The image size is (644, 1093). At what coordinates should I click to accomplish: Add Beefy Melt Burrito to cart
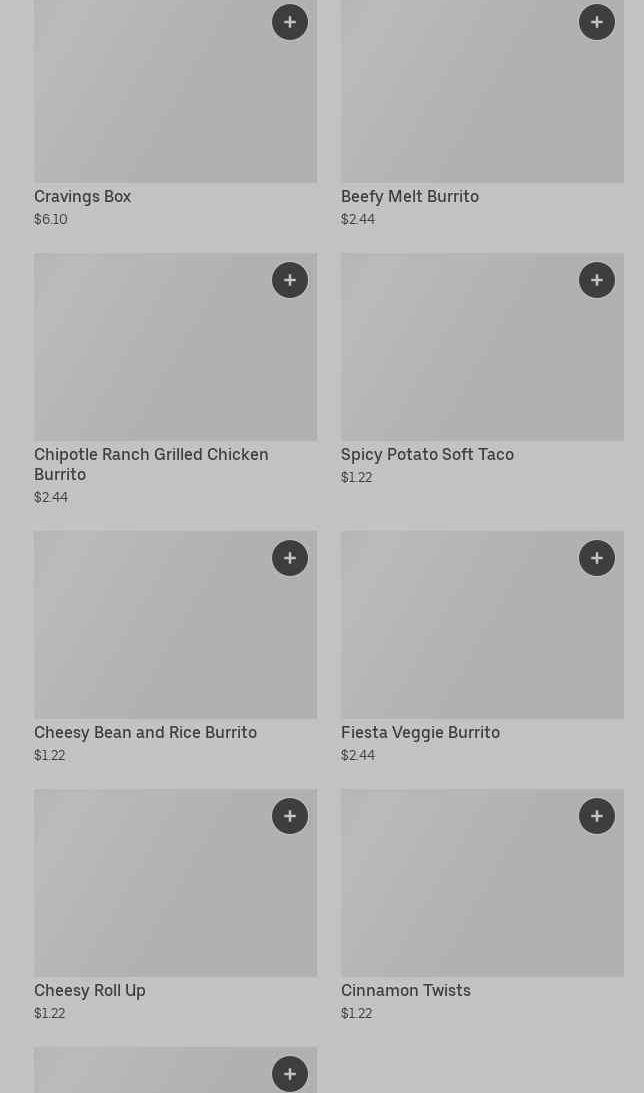coord(597,22)
